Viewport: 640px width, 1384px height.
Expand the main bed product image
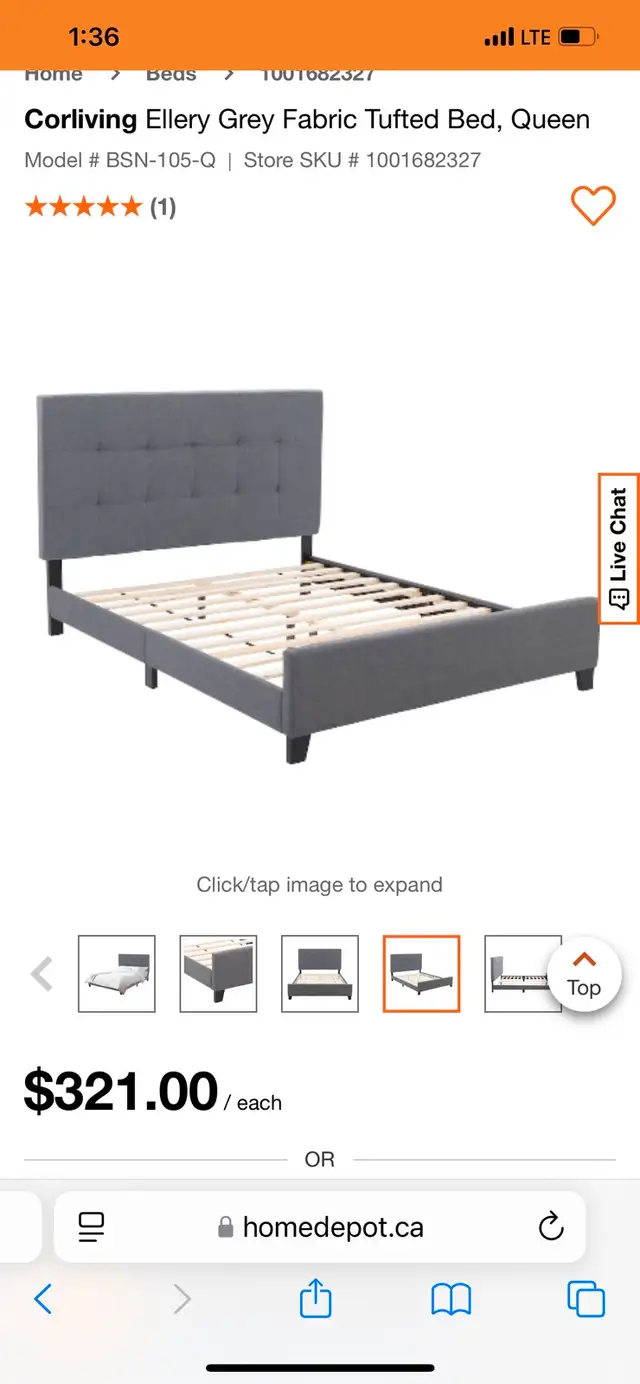tap(318, 577)
